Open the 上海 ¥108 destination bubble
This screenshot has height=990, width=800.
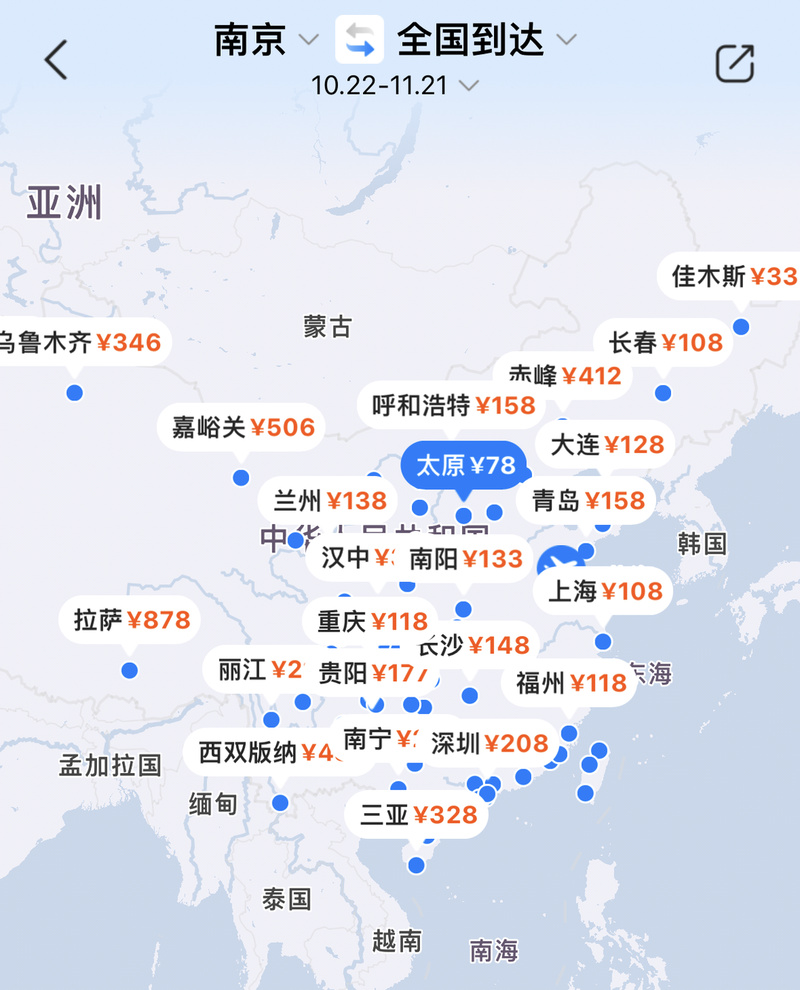click(x=605, y=591)
